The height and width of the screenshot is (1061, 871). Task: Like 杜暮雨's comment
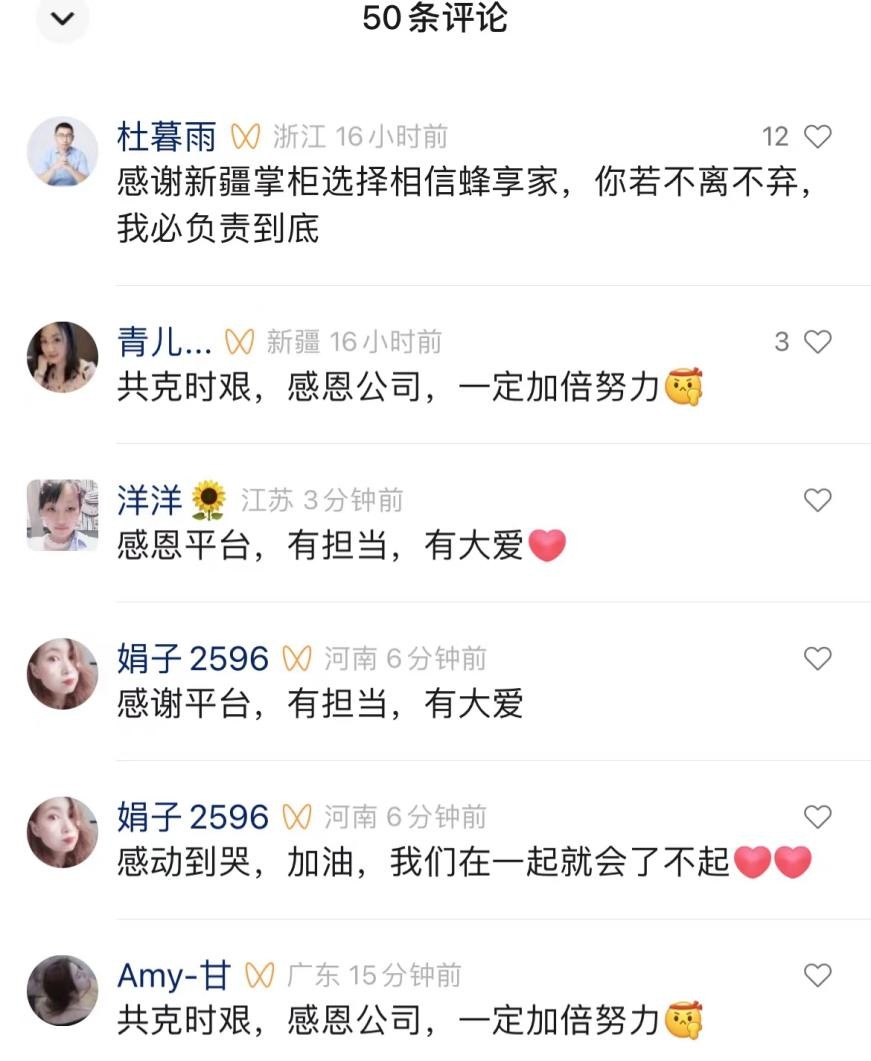818,137
